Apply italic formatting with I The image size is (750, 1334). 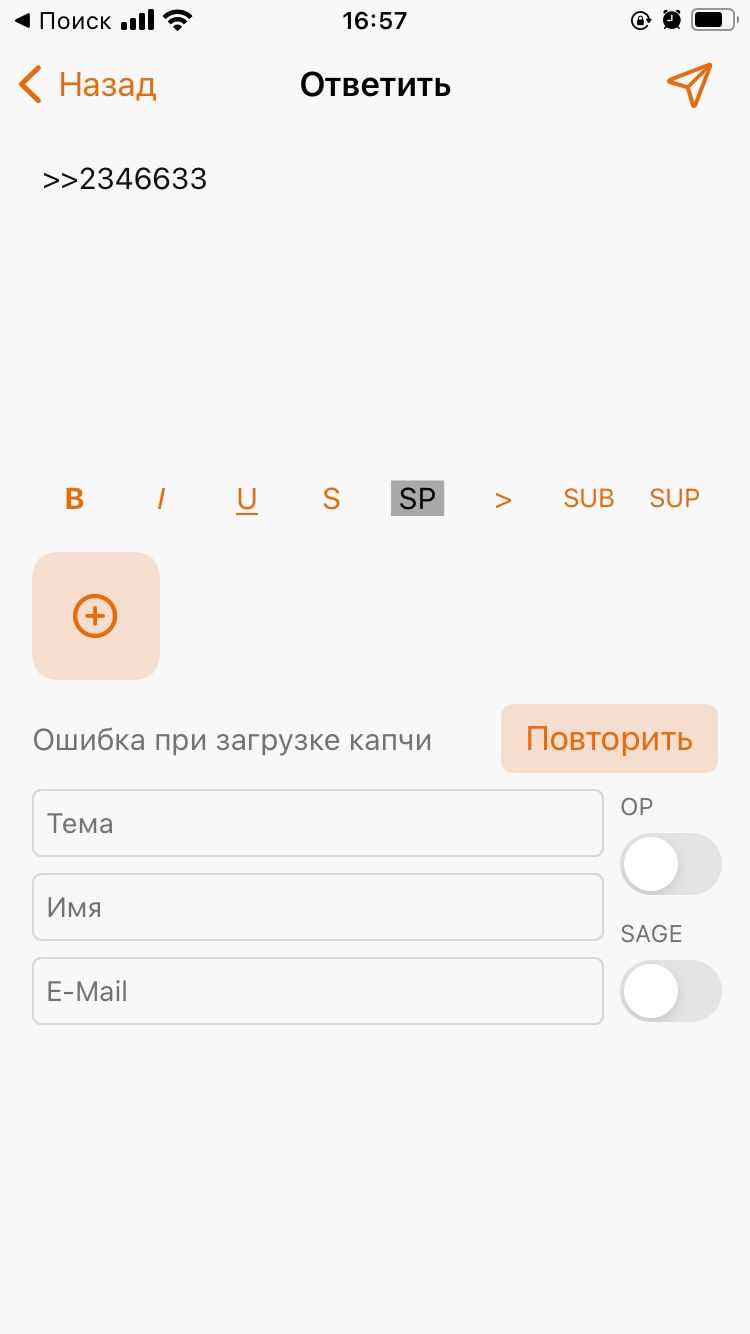(160, 498)
